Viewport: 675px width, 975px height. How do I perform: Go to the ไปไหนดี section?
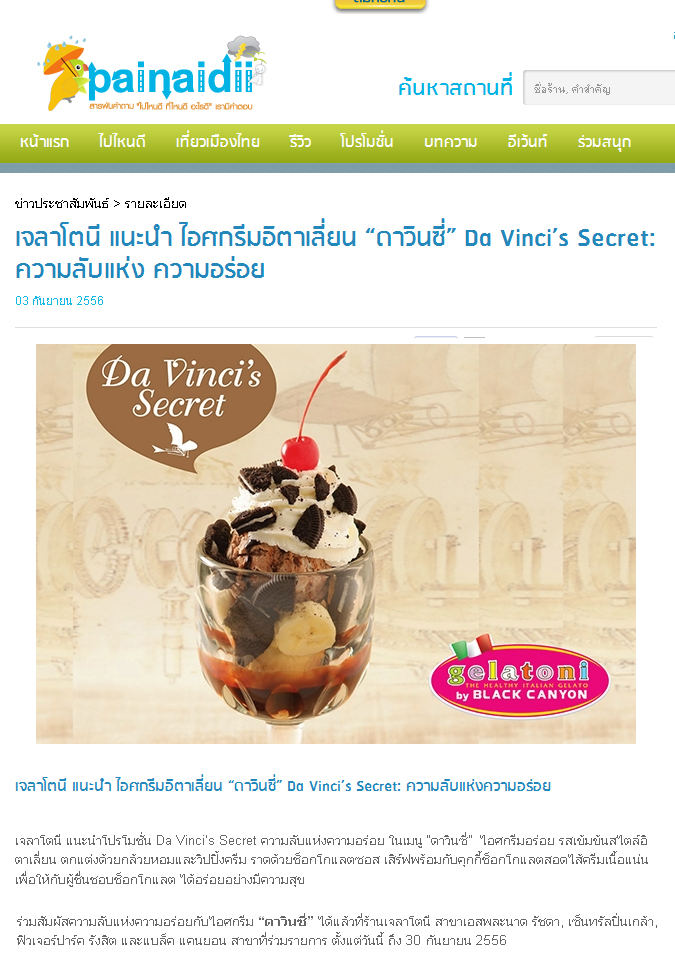pos(122,142)
